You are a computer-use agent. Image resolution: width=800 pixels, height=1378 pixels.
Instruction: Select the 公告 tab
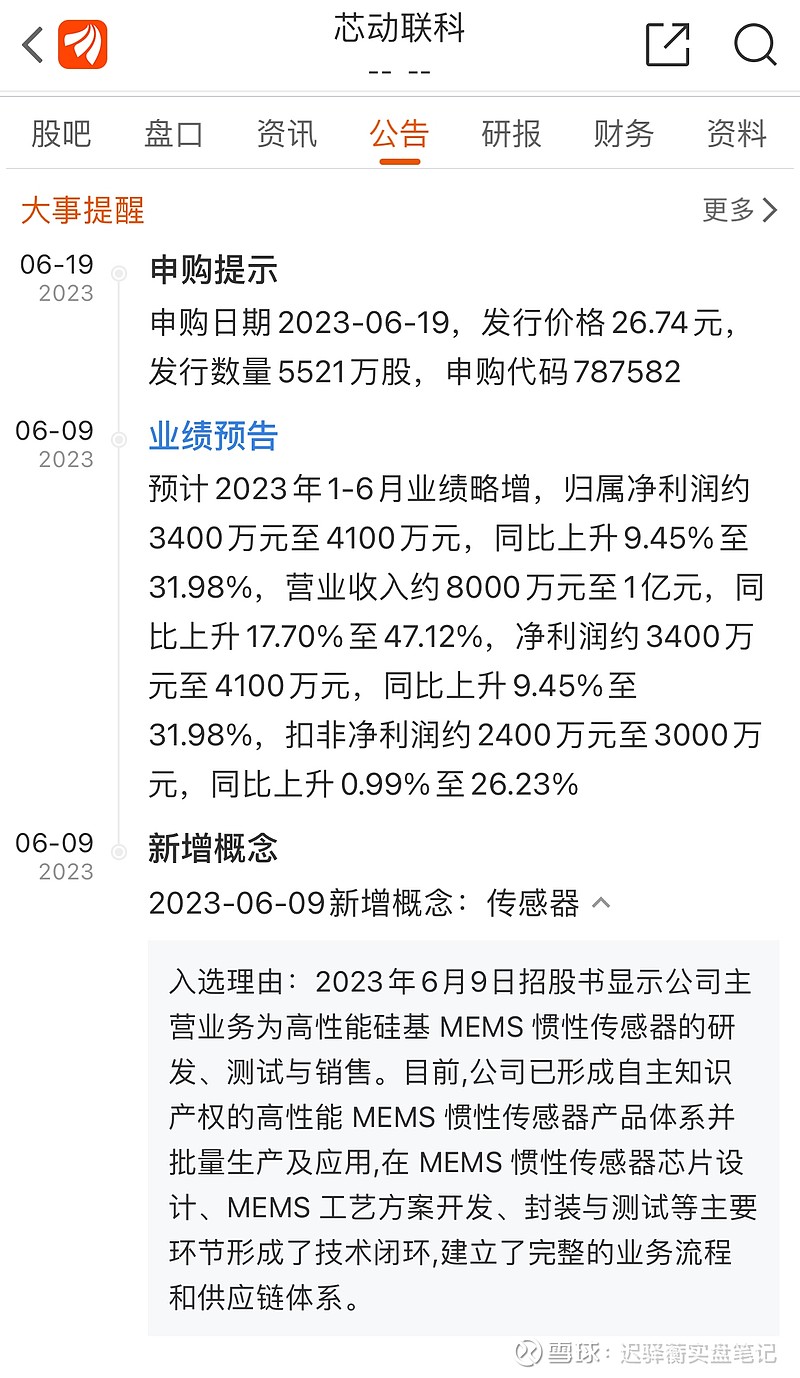tap(399, 133)
